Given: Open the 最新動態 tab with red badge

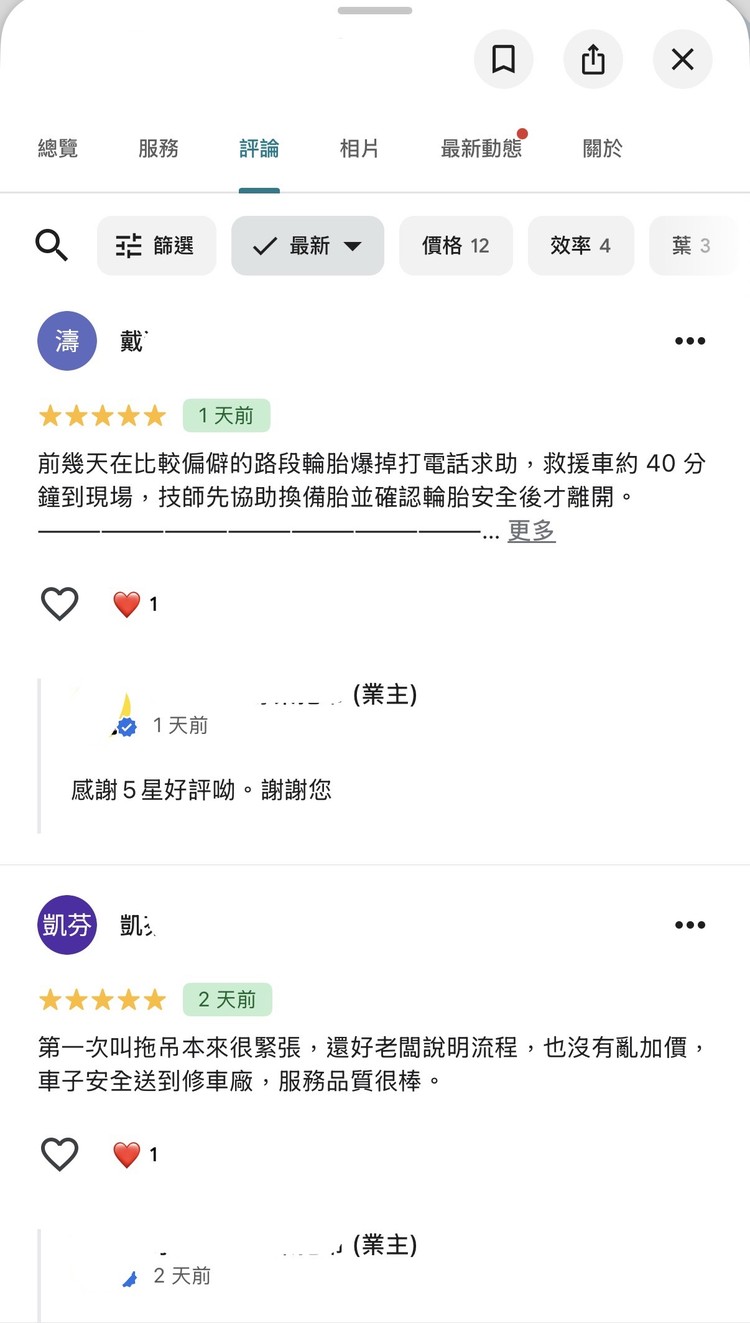Looking at the screenshot, I should point(481,148).
